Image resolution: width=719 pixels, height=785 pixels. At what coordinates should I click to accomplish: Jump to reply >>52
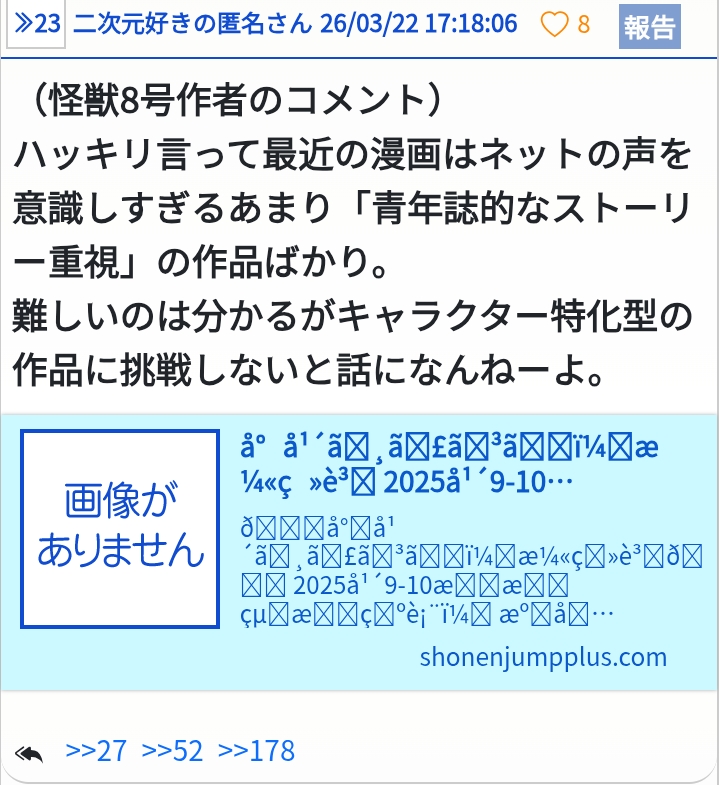(172, 751)
